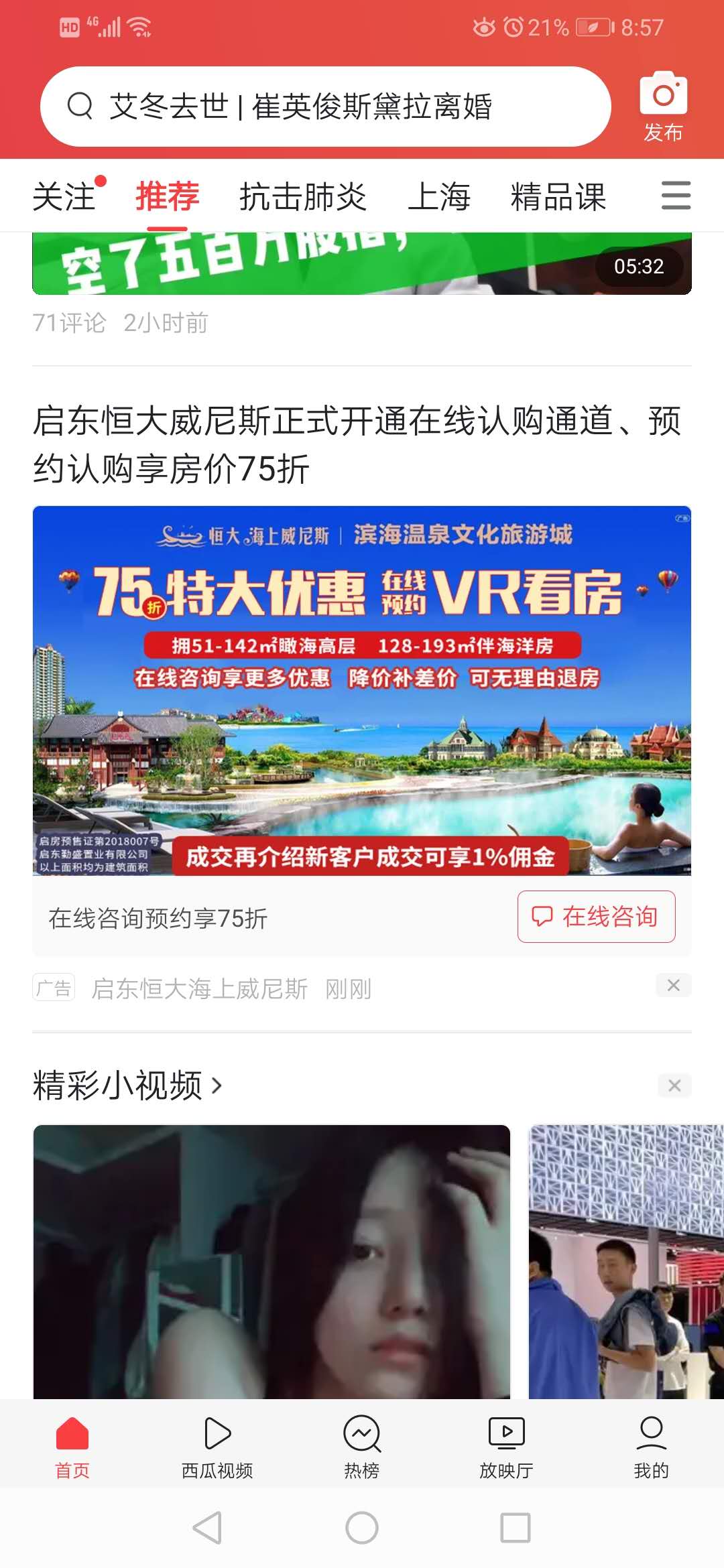Image resolution: width=724 pixels, height=1568 pixels.
Task: Dismiss the 启东恒大海上威尼斯 ad
Action: point(674,985)
